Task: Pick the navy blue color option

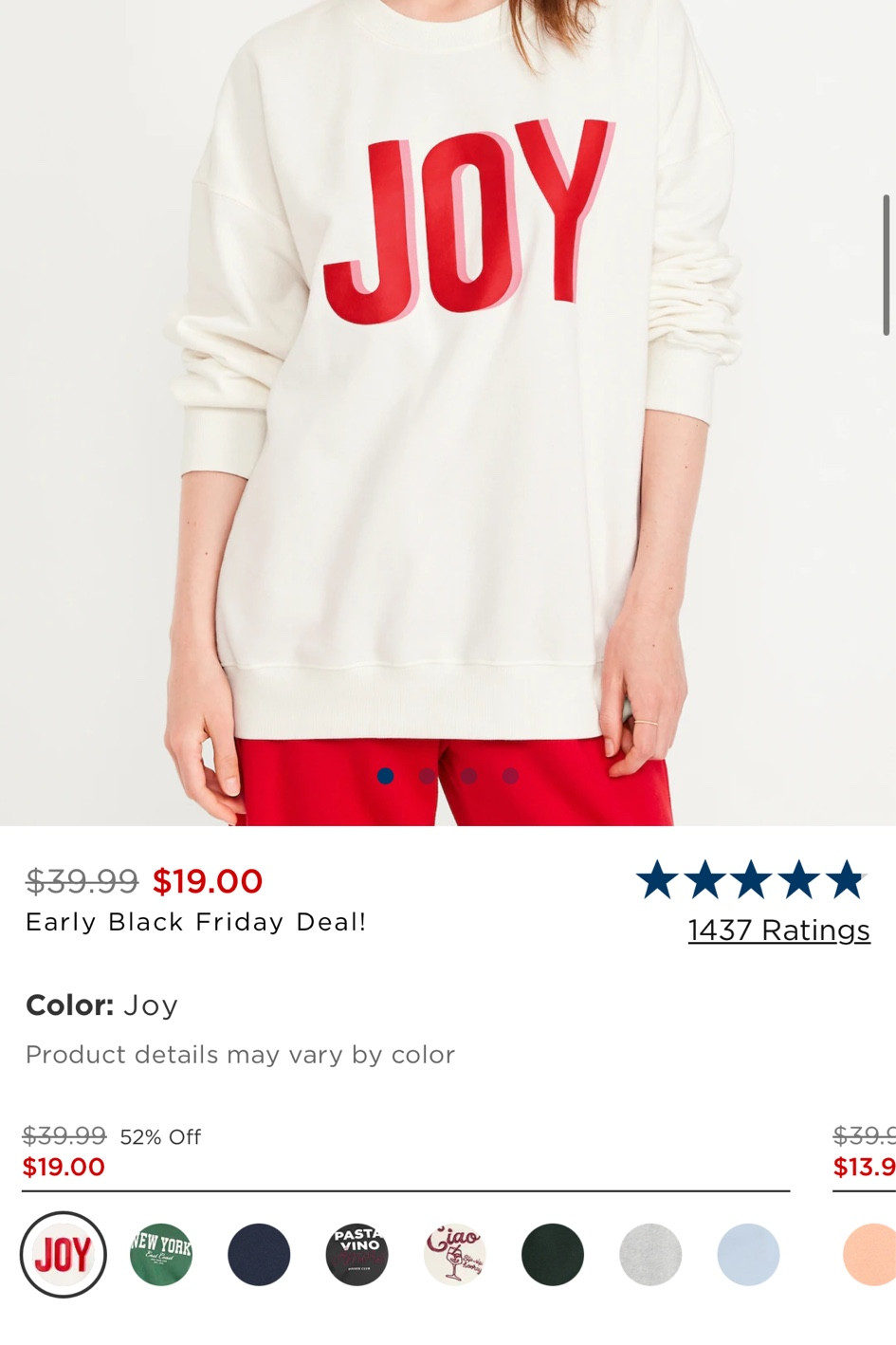Action: pyautogui.click(x=258, y=1254)
